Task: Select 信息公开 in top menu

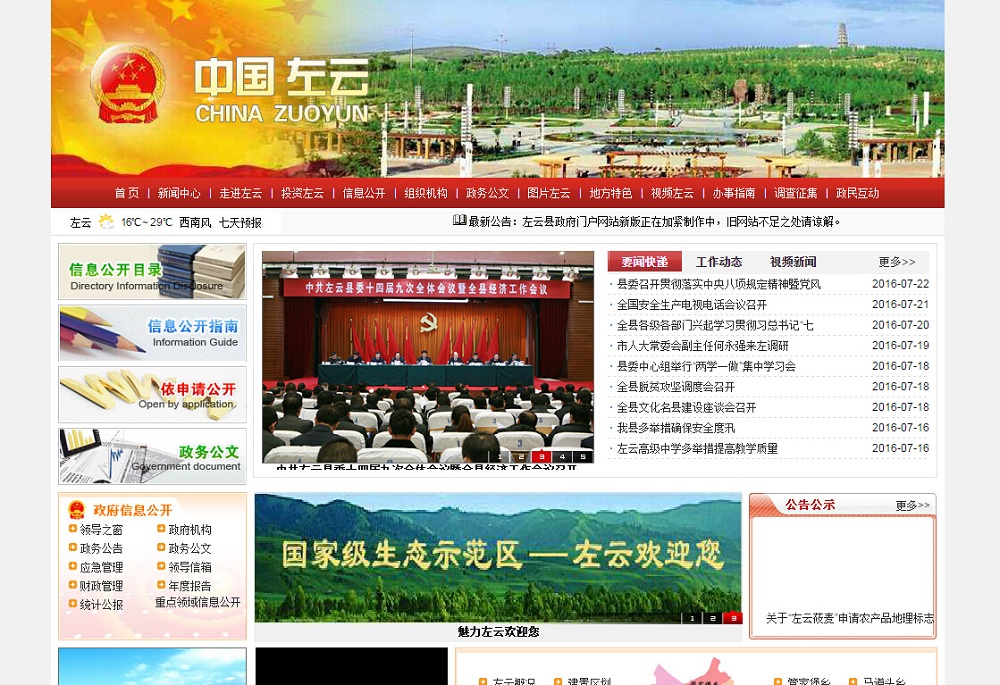Action: pos(364,193)
